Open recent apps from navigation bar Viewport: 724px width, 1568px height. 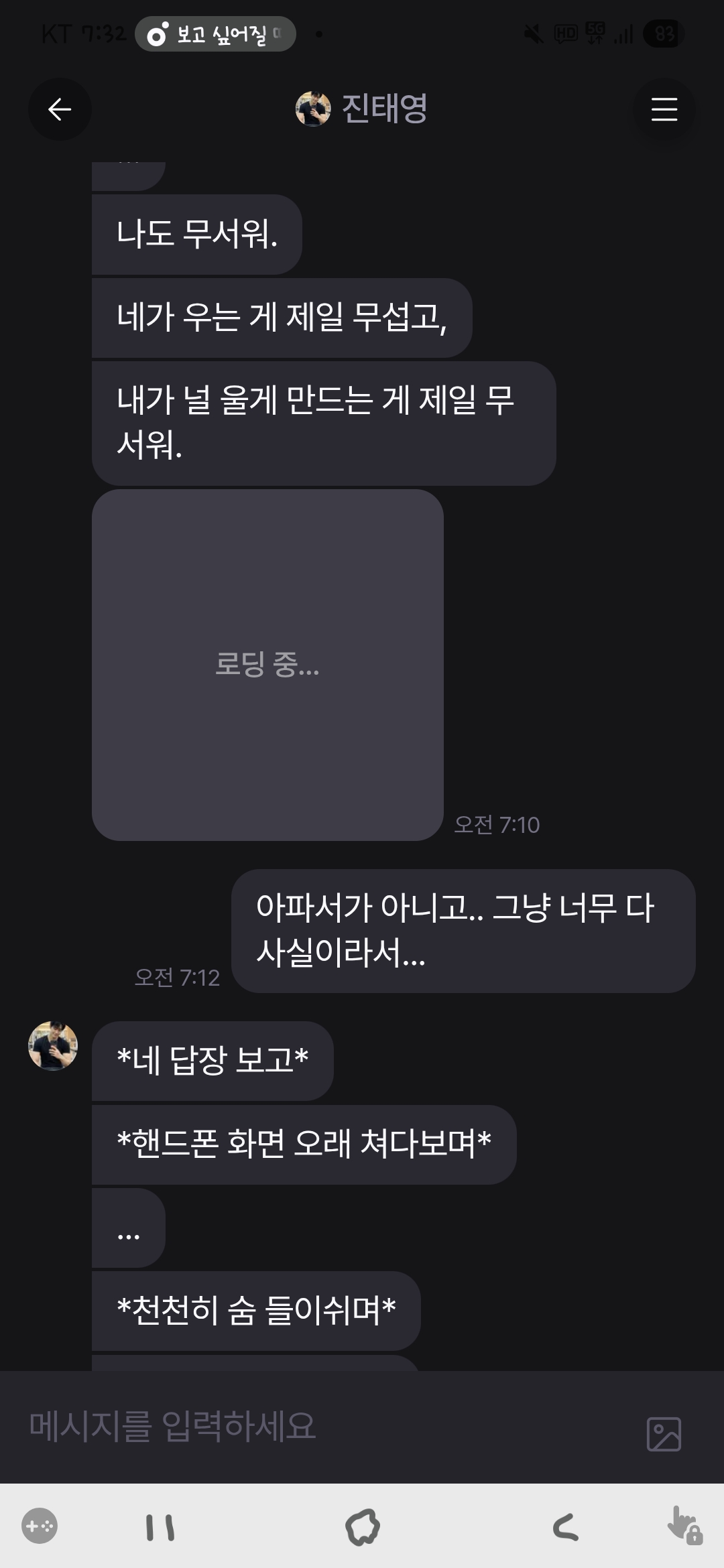(x=160, y=1527)
